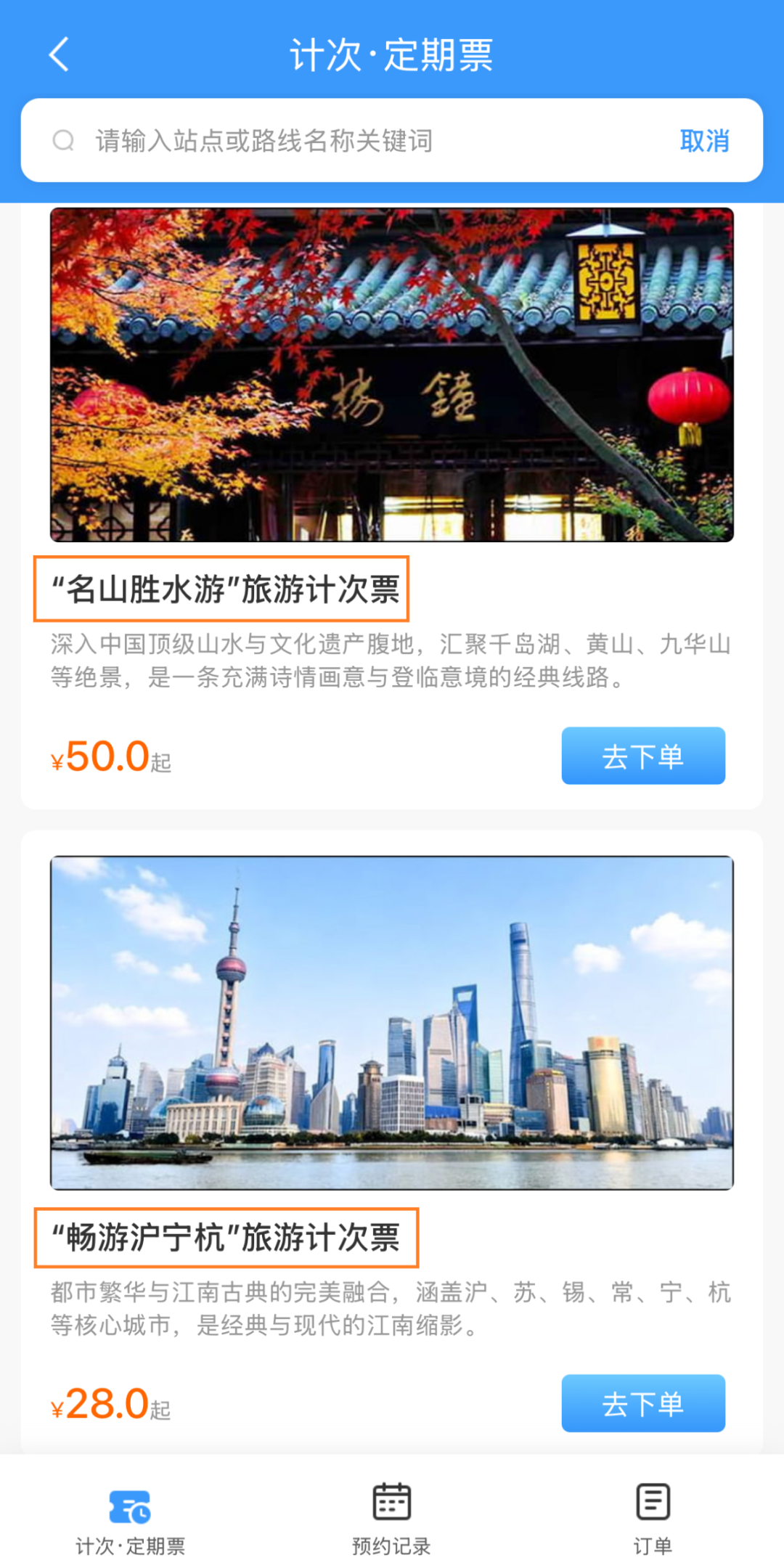Tap 去下单 for the 畅游沪宁杭 ticket
784x1568 pixels.
coord(643,1403)
